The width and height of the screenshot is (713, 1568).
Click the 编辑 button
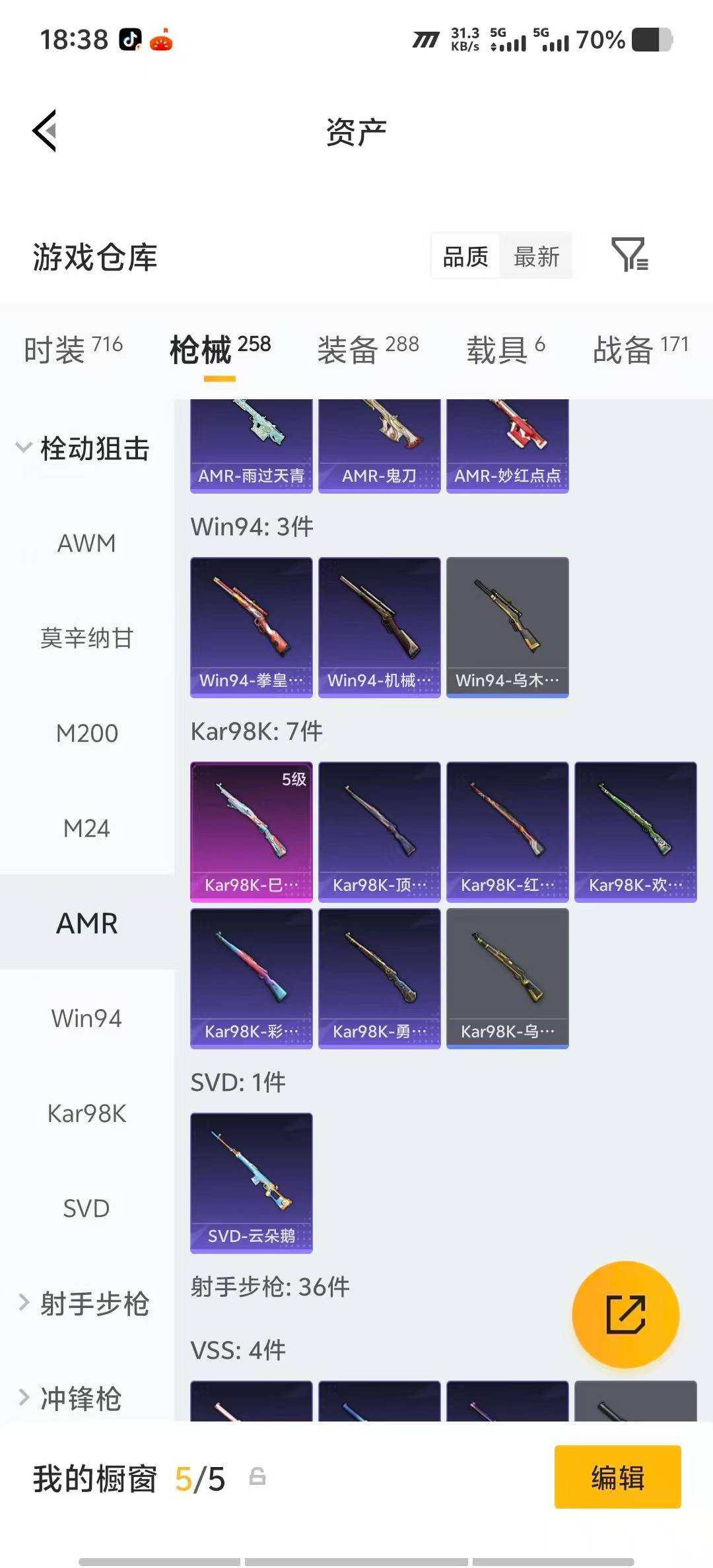pos(617,1477)
